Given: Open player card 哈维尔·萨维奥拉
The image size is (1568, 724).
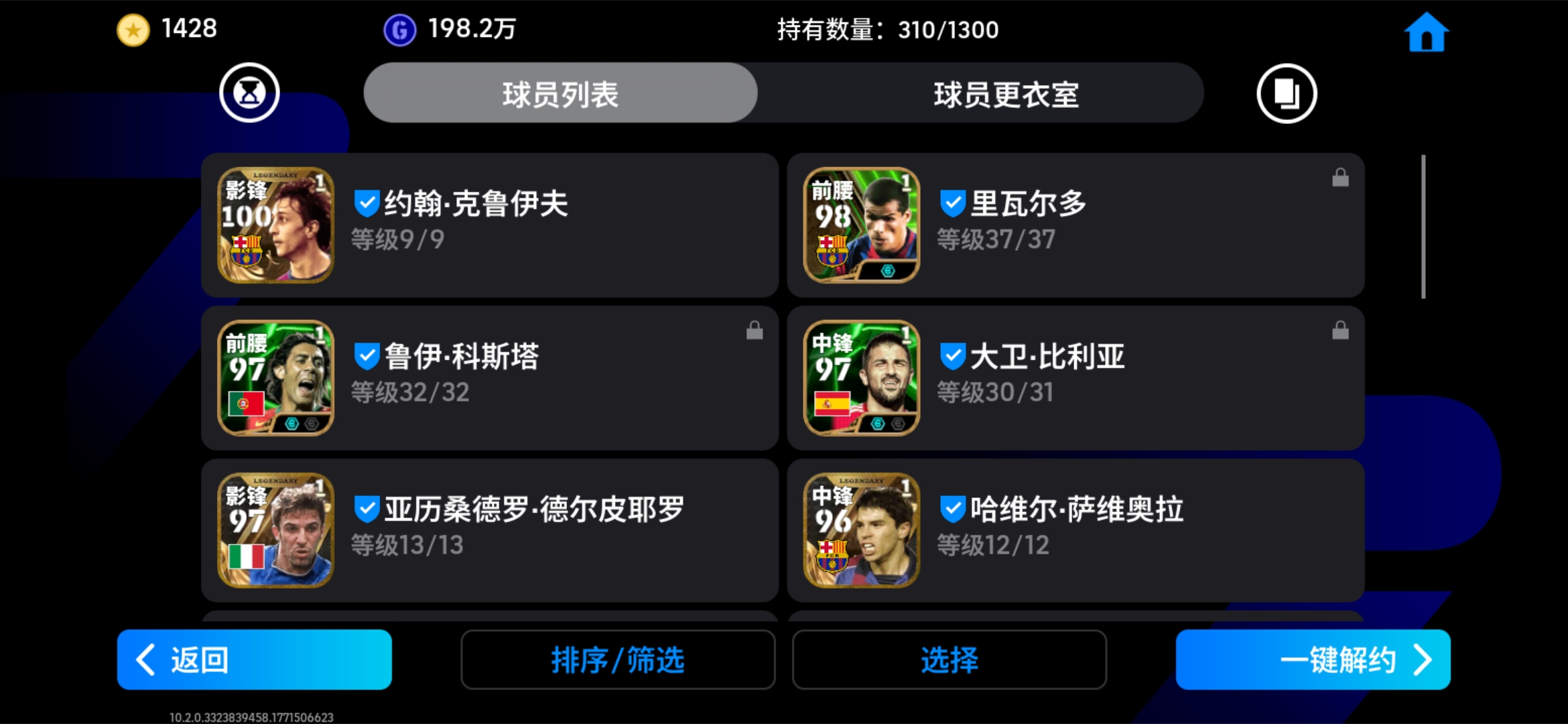Looking at the screenshot, I should tap(1075, 531).
